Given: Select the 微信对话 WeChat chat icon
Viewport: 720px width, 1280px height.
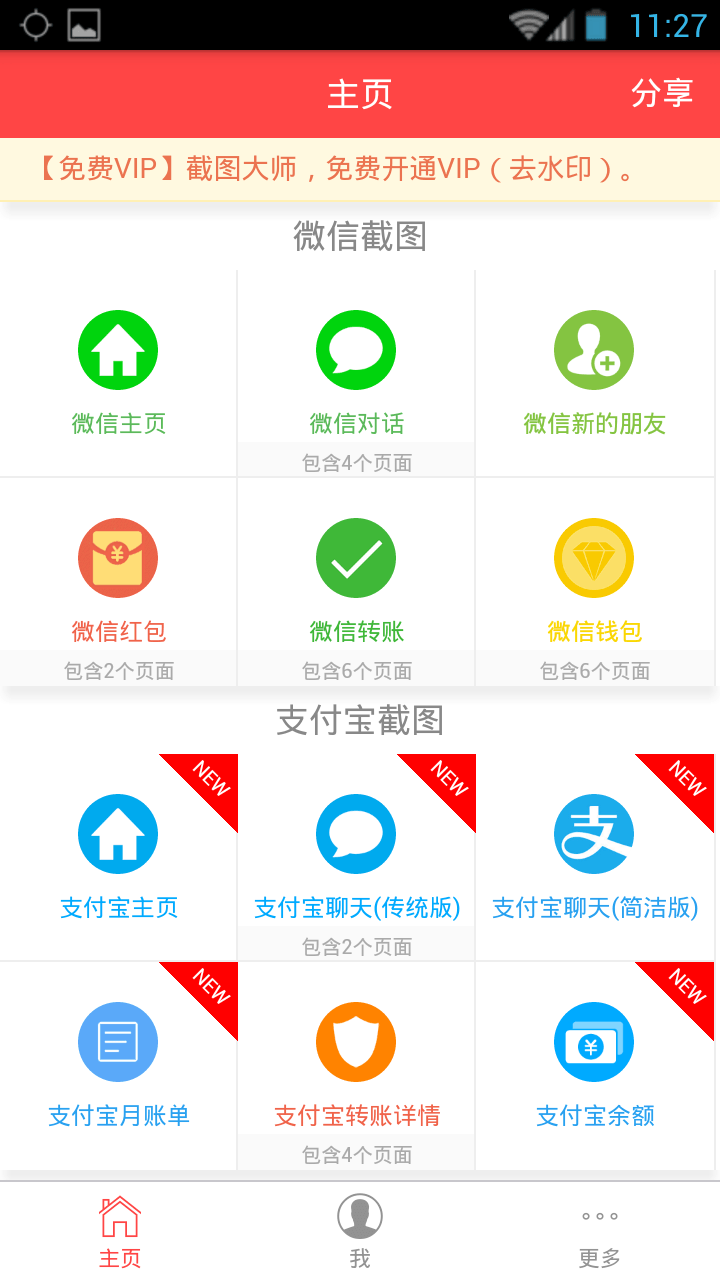Looking at the screenshot, I should [356, 349].
